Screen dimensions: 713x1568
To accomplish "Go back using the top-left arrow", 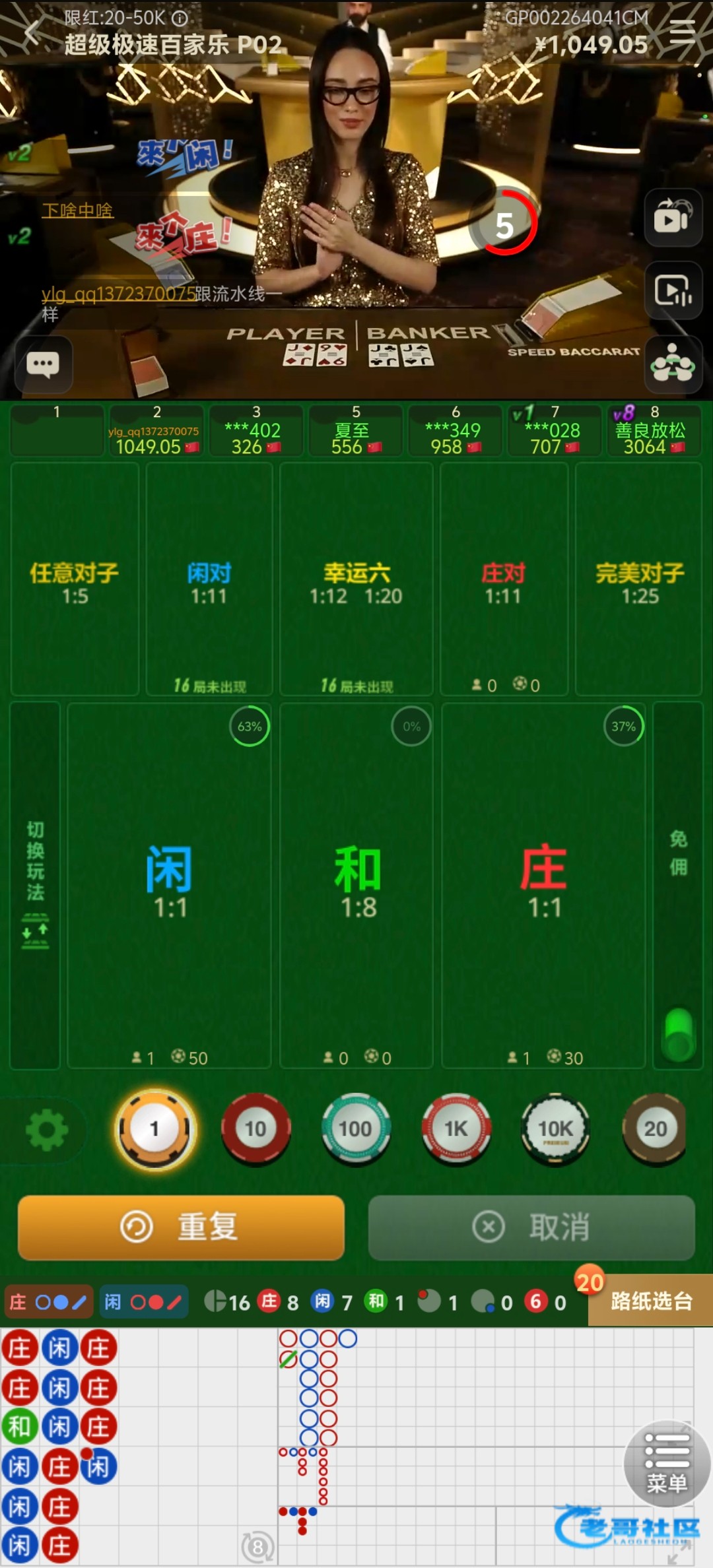I will point(32,32).
